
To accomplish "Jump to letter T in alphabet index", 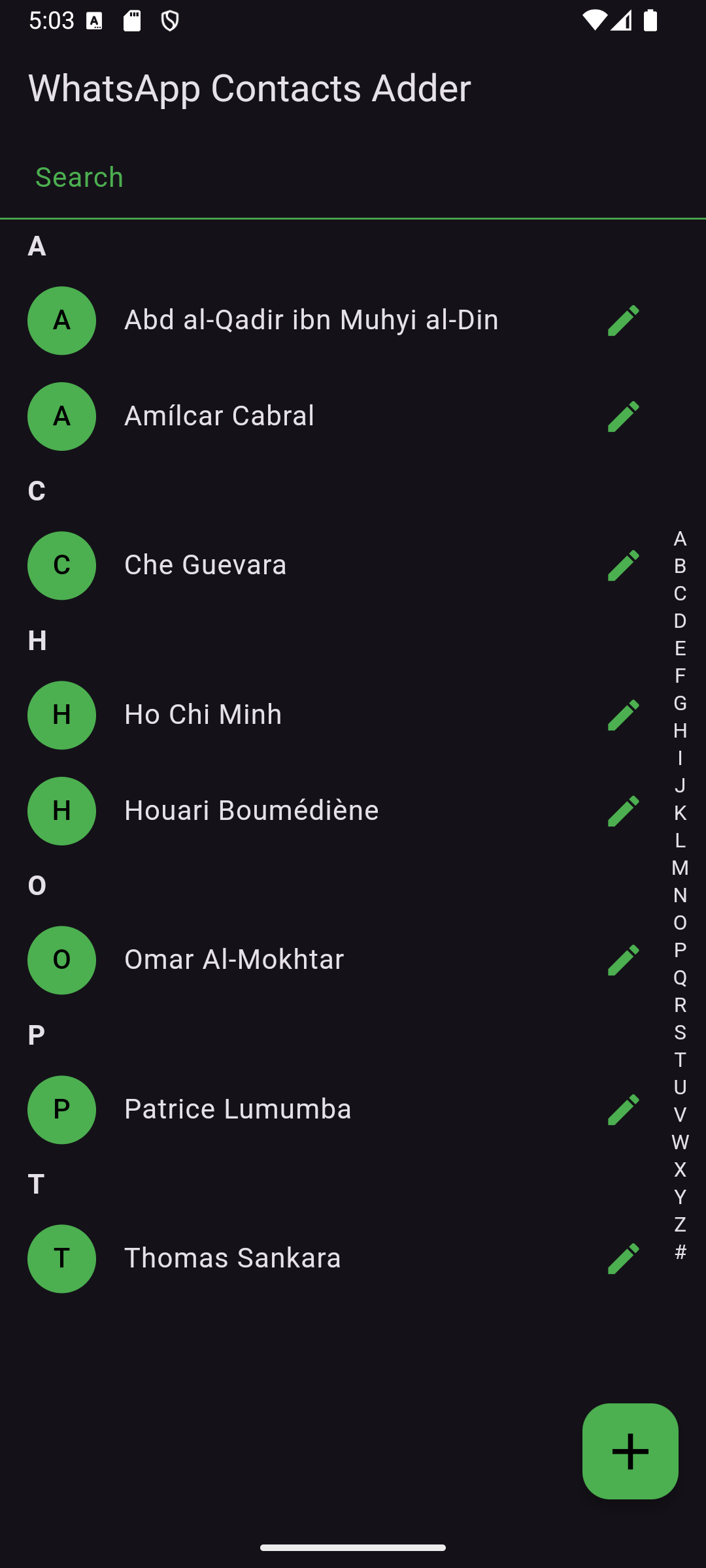I will (680, 1060).
